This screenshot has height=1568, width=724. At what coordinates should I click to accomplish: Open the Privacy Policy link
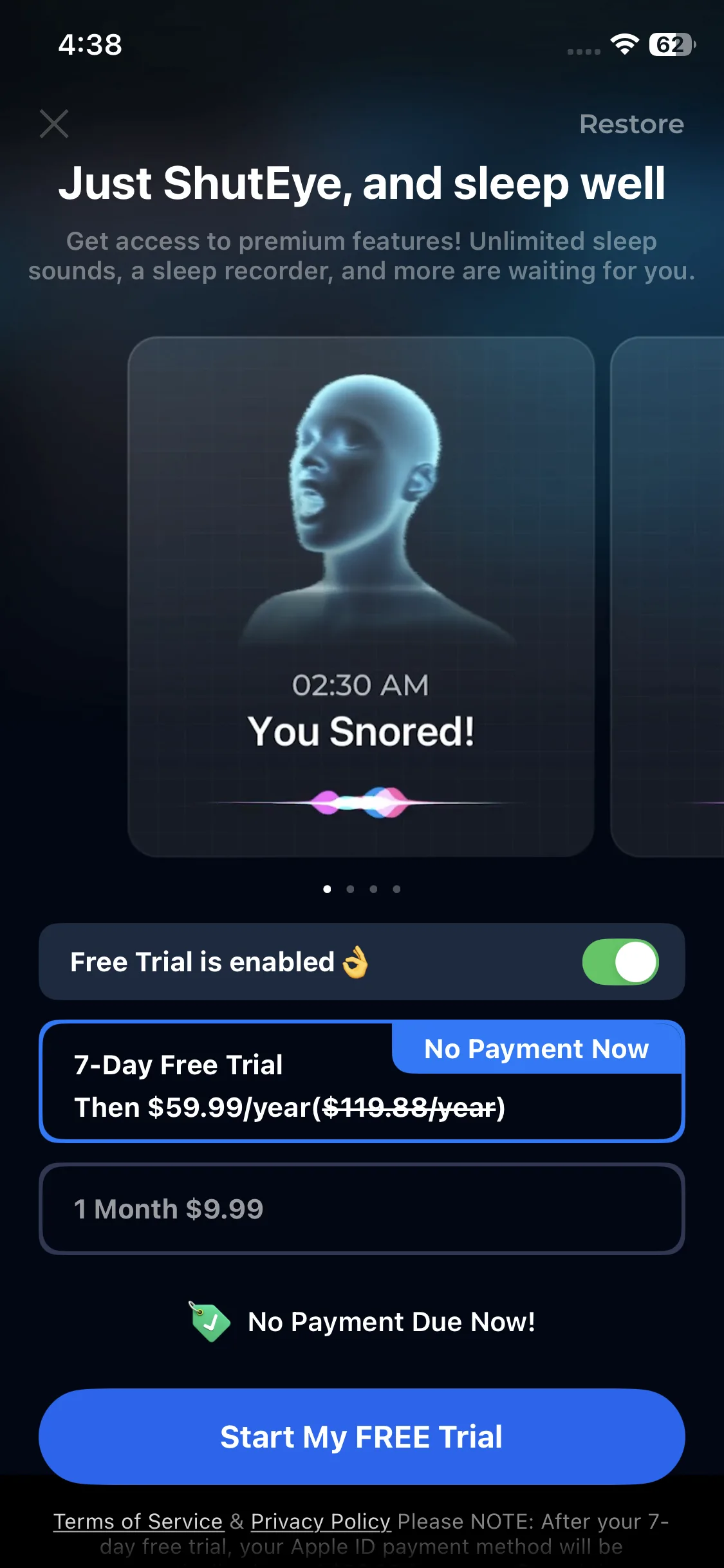click(320, 1521)
